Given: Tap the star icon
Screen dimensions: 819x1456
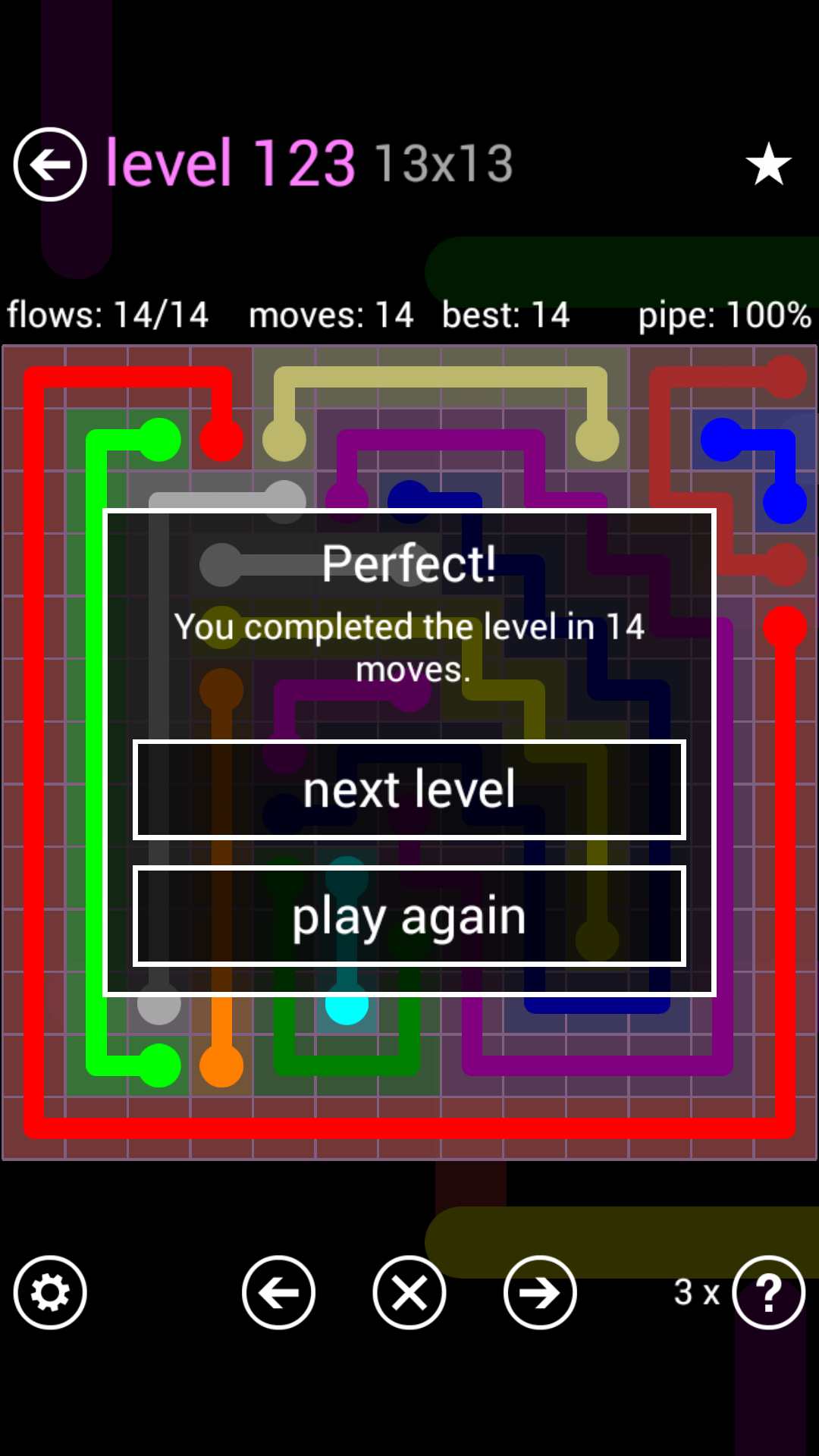Looking at the screenshot, I should coord(768,164).
